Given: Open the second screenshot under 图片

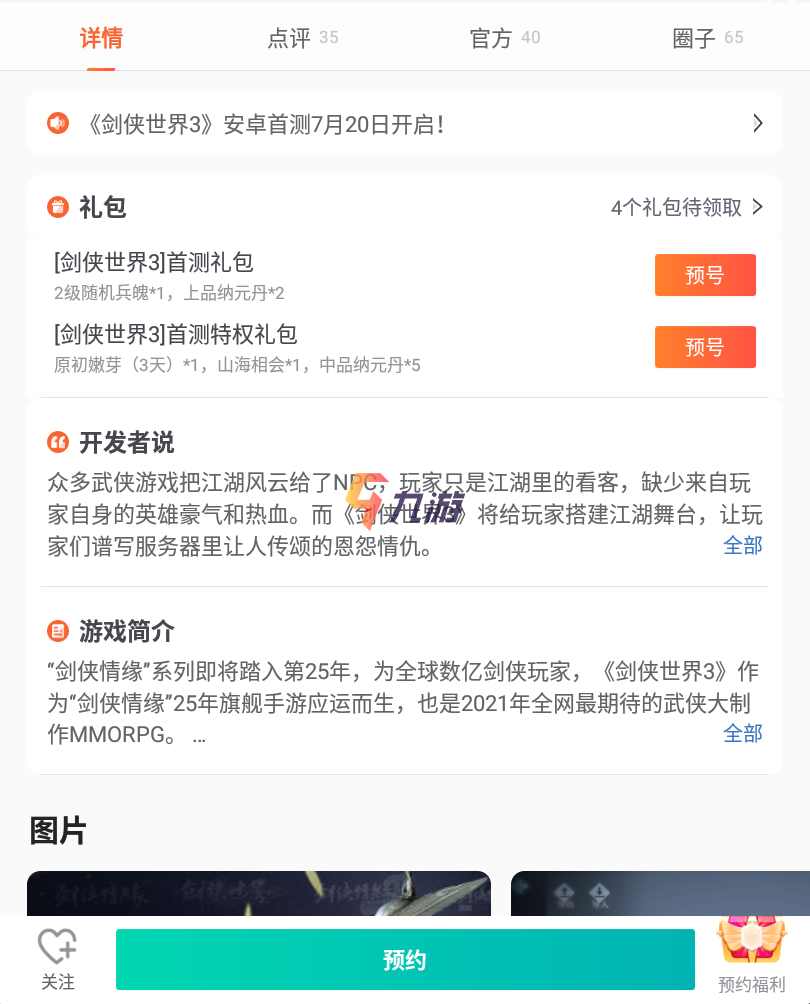Looking at the screenshot, I should pyautogui.click(x=660, y=893).
